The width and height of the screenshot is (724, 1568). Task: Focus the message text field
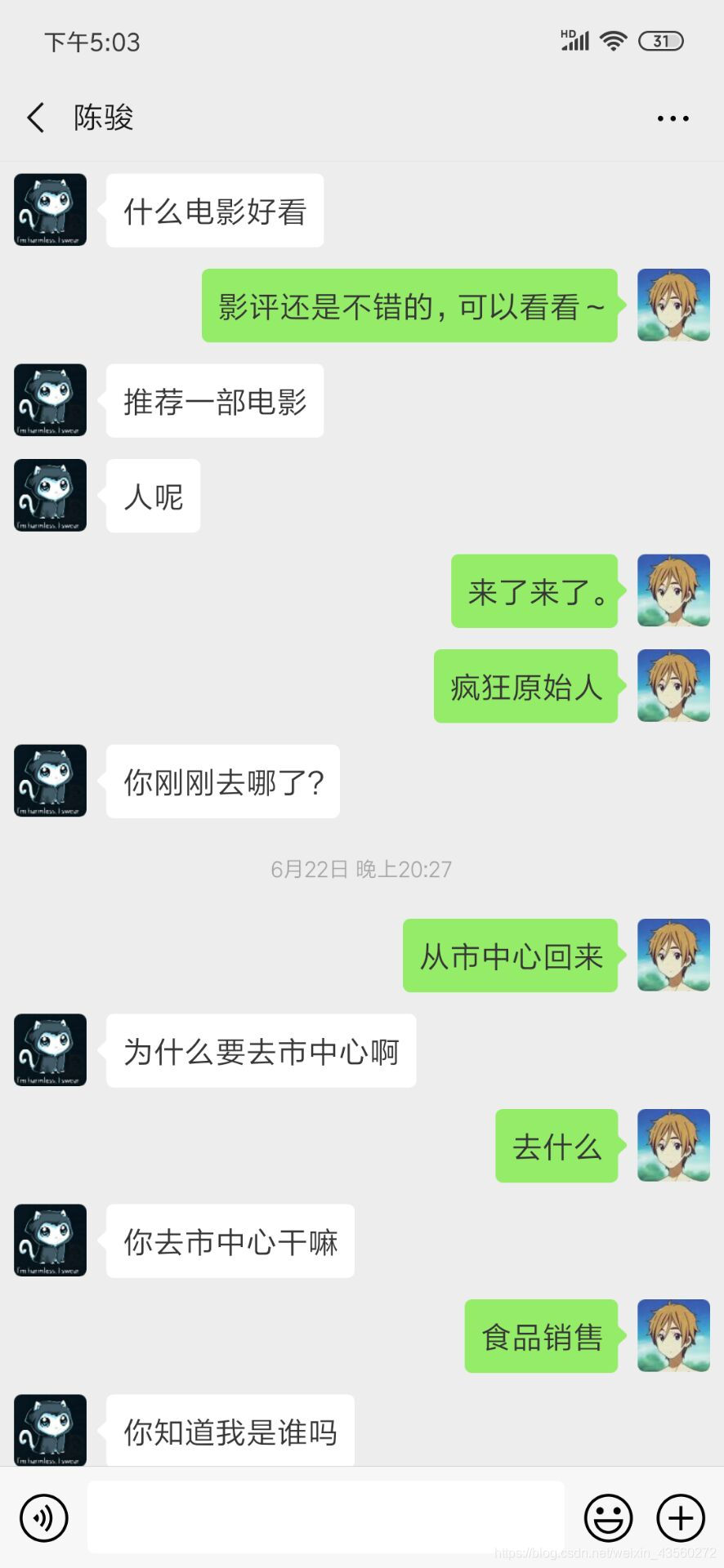pos(325,1517)
